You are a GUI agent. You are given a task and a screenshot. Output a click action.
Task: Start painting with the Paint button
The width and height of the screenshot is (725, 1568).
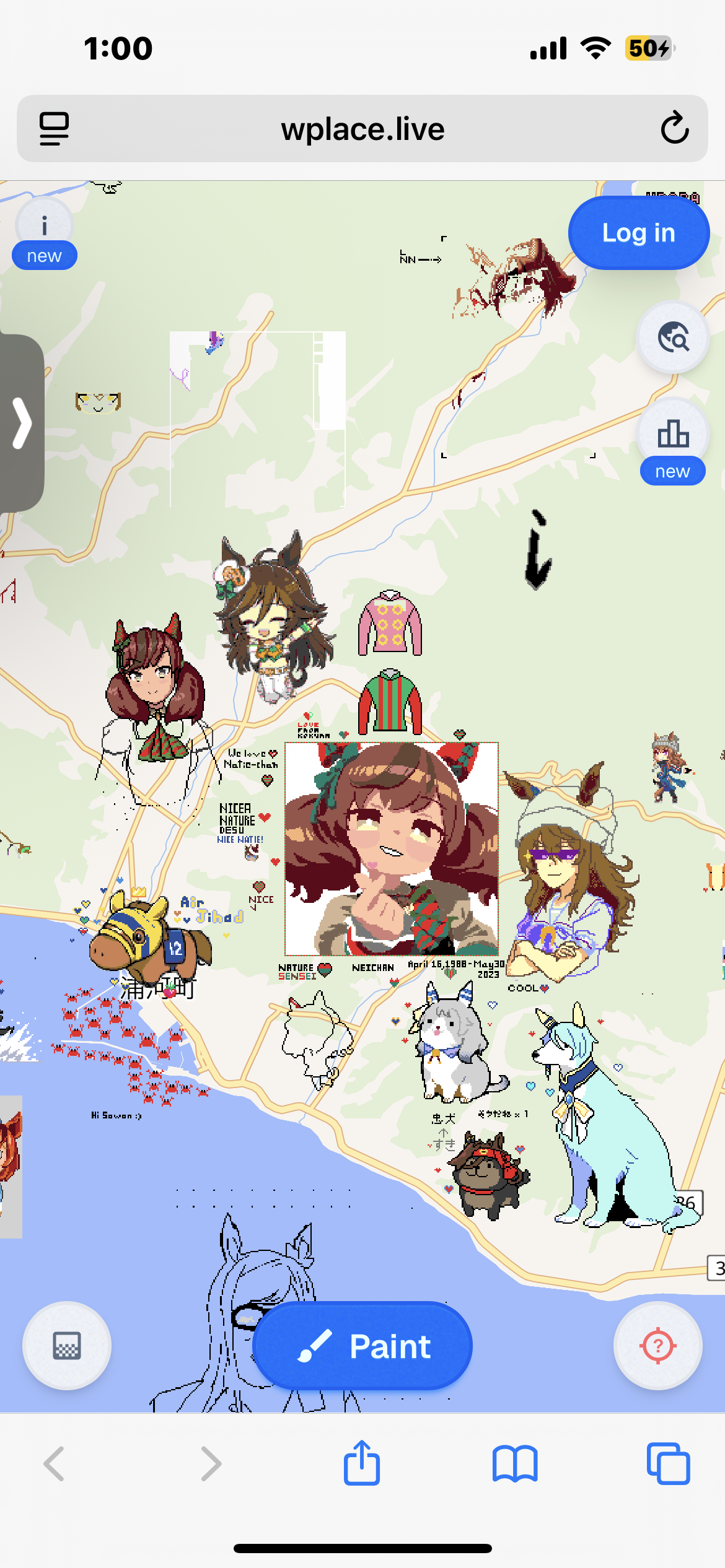pyautogui.click(x=362, y=1345)
